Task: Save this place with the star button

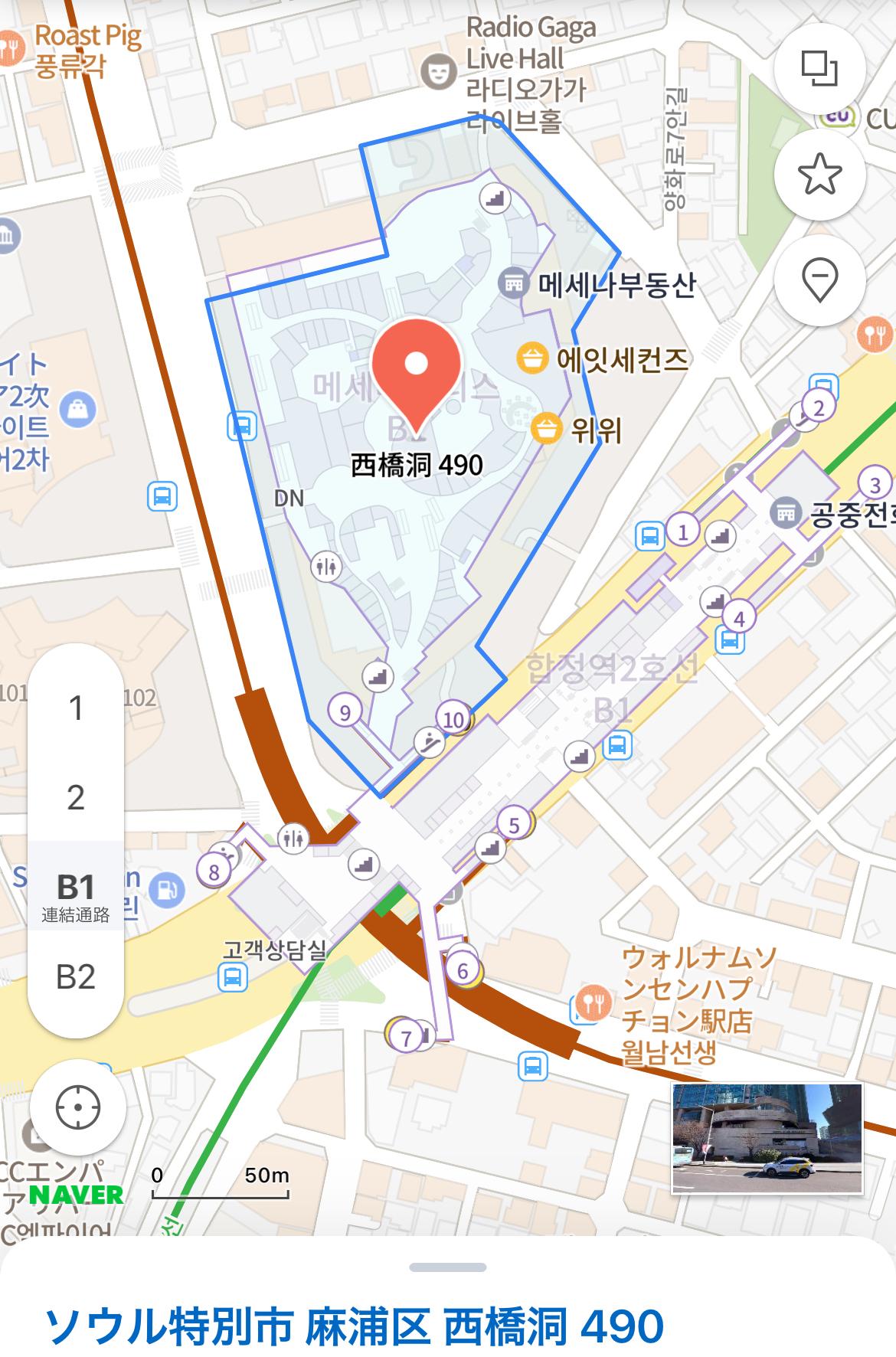Action: click(819, 174)
